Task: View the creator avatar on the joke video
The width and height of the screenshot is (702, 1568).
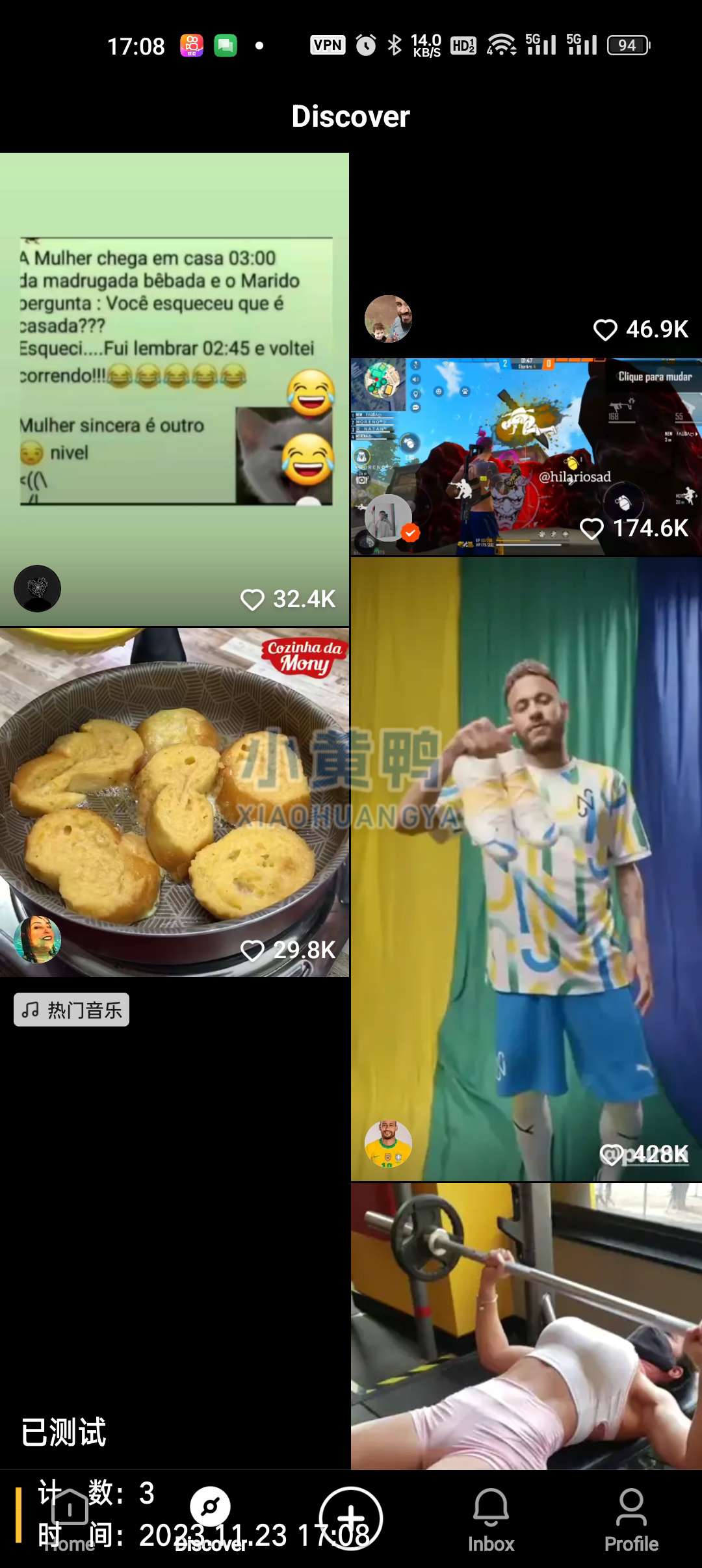Action: coord(37,588)
